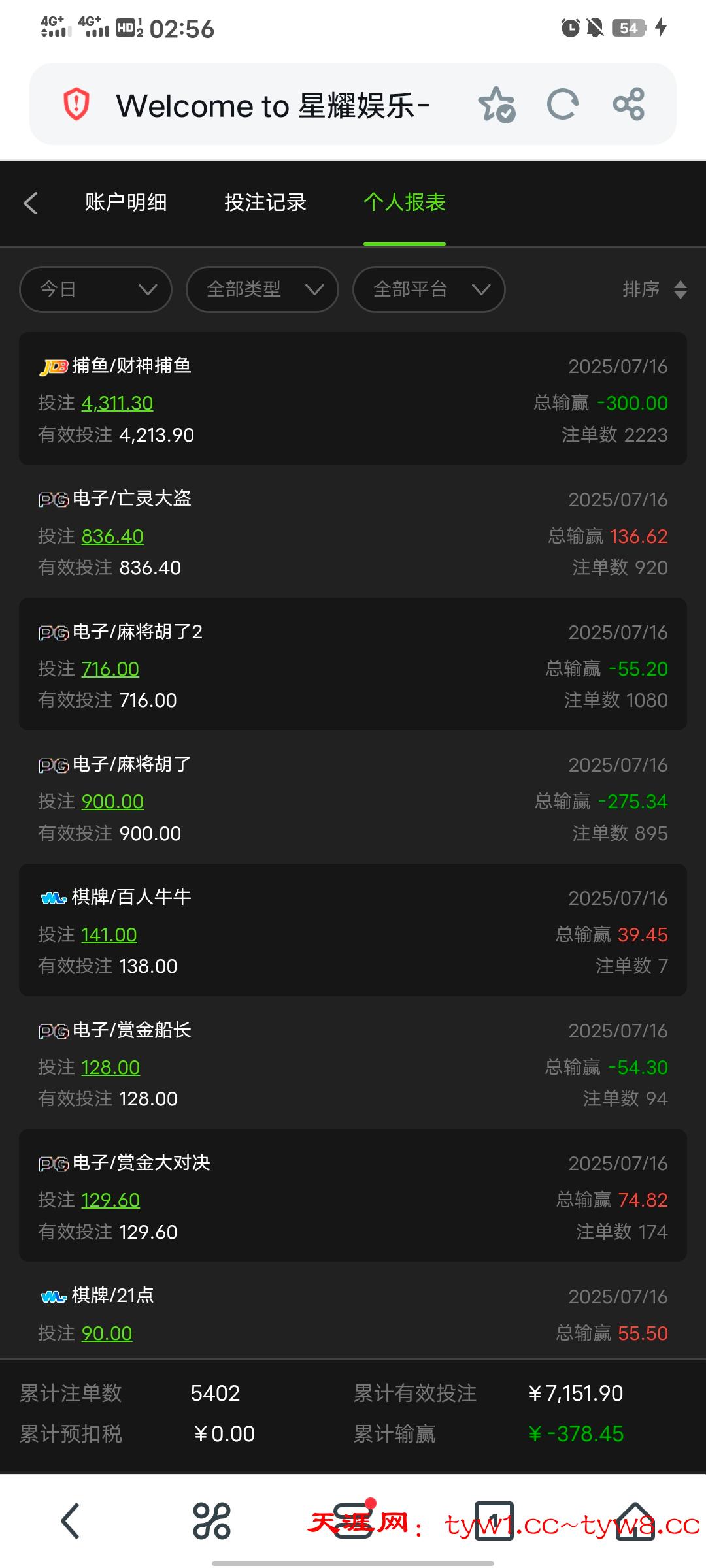Share this page from the address bar

click(x=629, y=105)
